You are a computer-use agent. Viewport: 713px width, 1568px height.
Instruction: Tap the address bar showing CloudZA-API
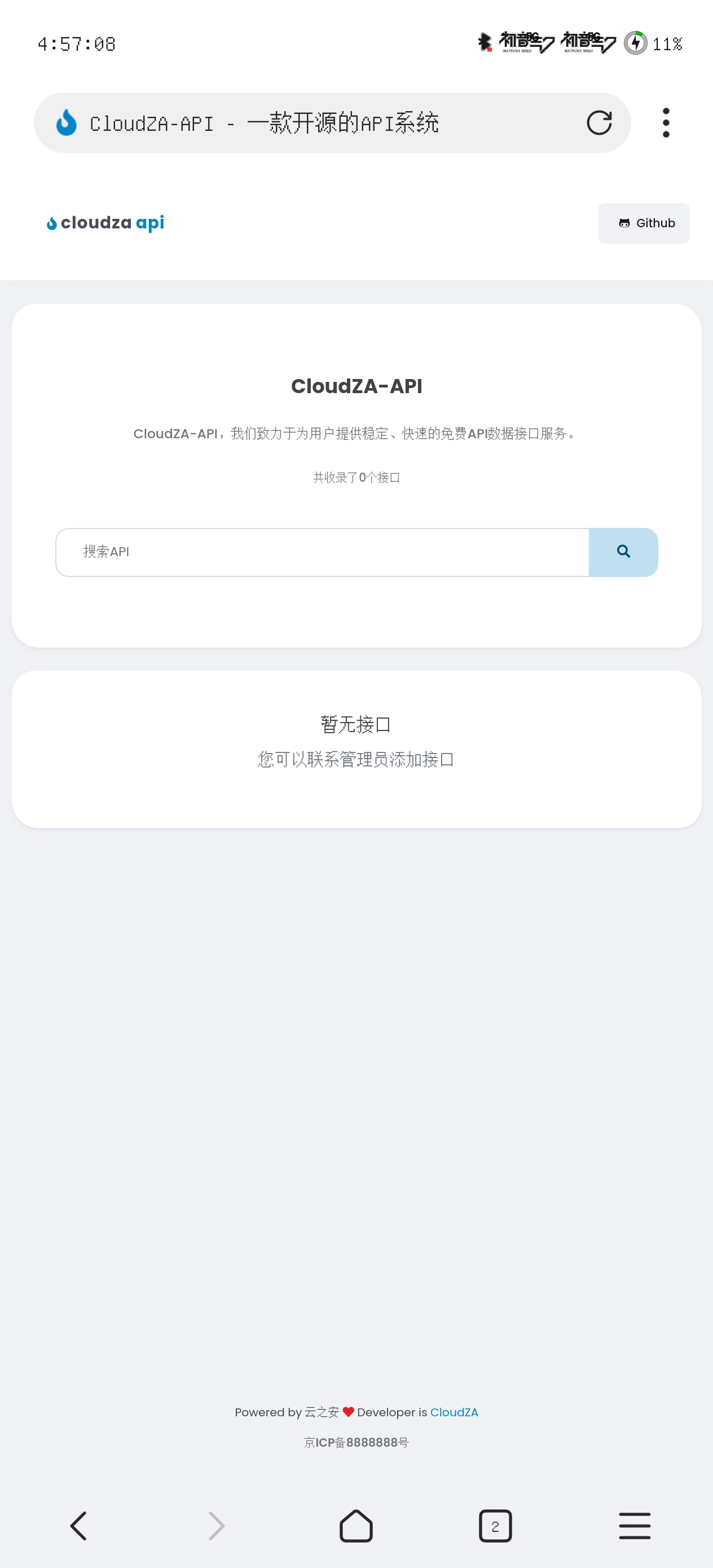point(316,123)
